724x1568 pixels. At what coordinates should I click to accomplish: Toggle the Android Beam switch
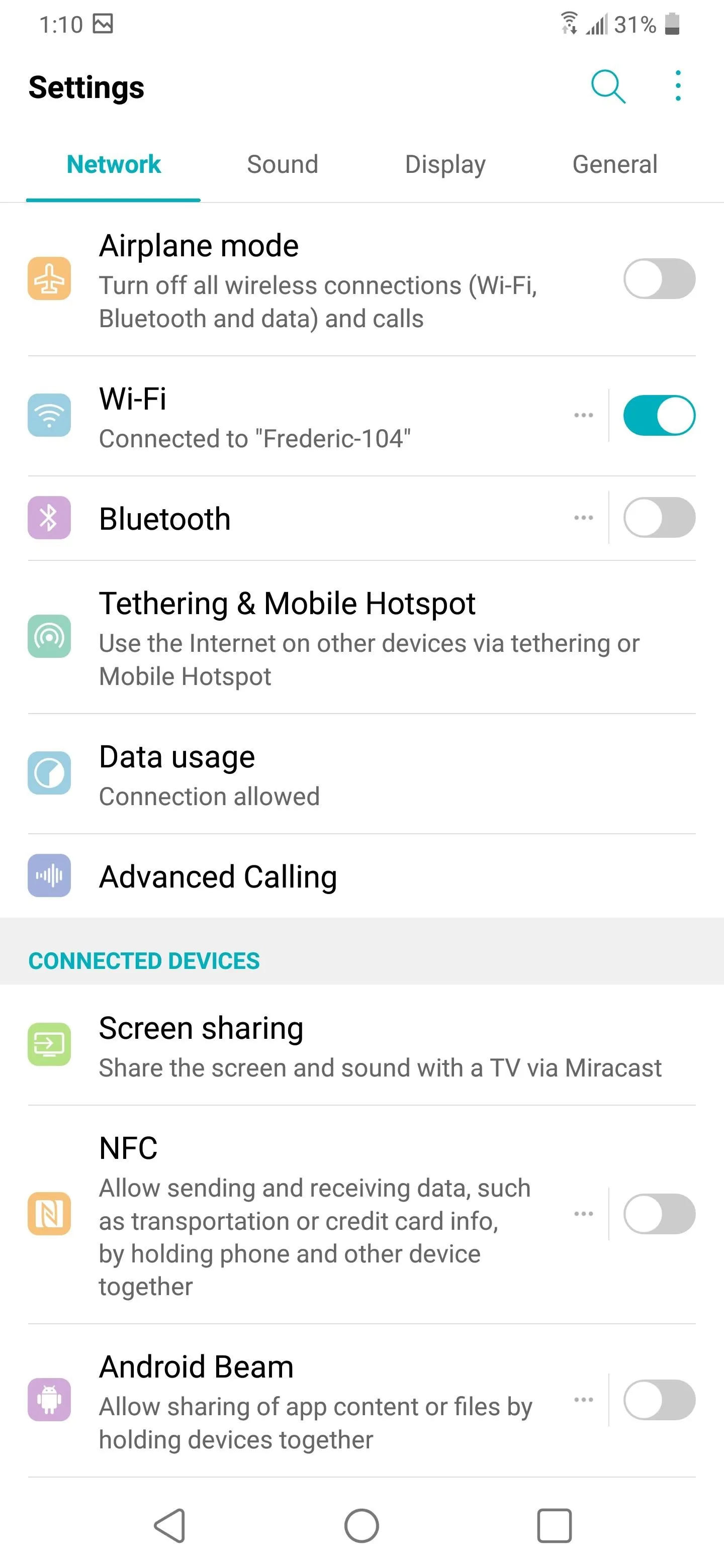tap(659, 1400)
